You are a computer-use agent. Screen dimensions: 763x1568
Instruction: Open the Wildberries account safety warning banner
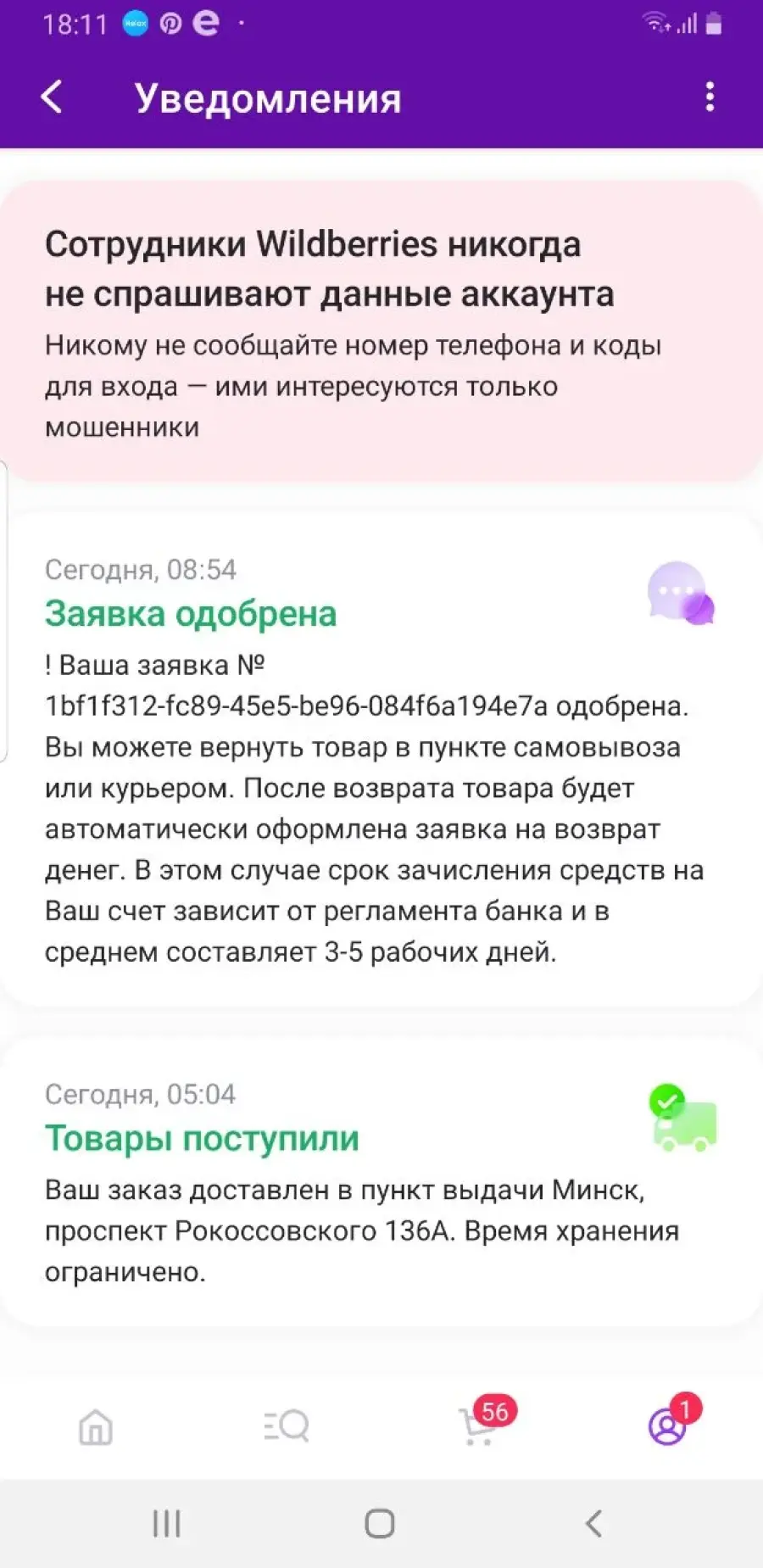[x=381, y=331]
